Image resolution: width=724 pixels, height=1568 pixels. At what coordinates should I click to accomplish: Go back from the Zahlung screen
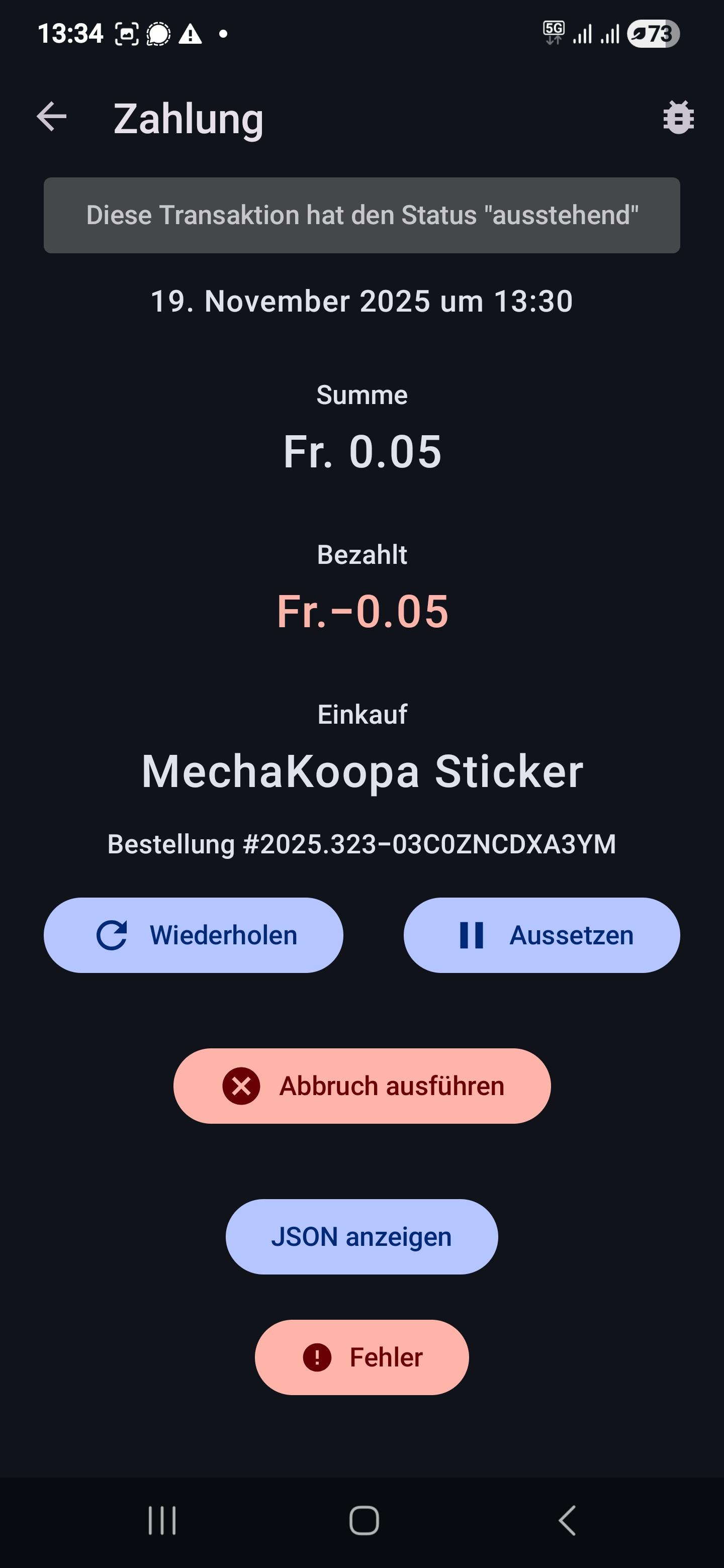[x=52, y=117]
